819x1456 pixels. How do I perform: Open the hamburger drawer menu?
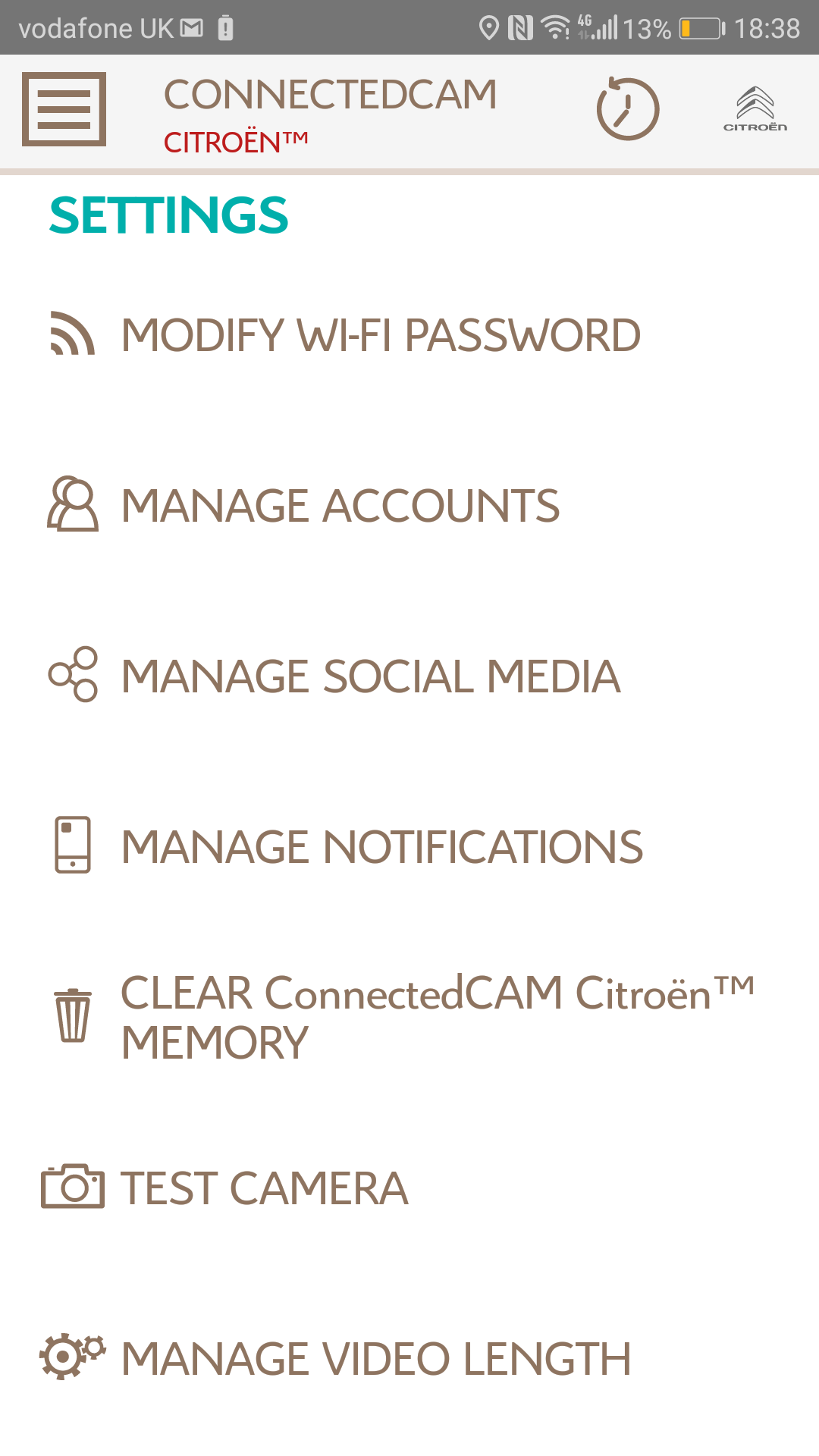point(64,109)
